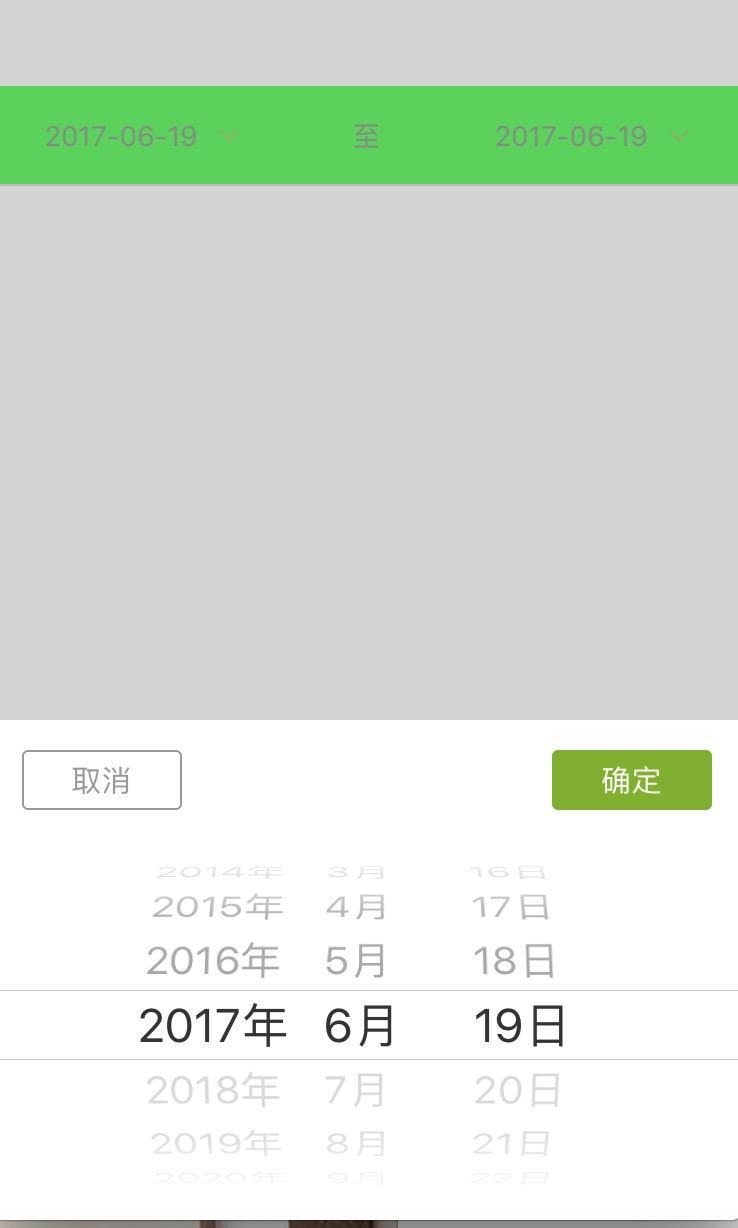Screen dimensions: 738x1228
Task: Pick 18日 in the day picker
Action: pyautogui.click(x=514, y=961)
